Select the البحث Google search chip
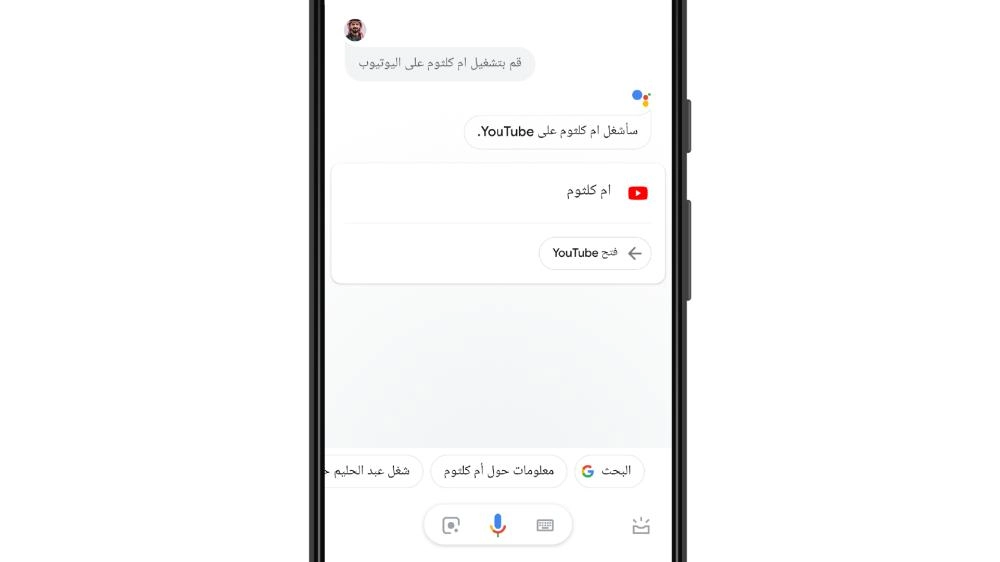The height and width of the screenshot is (562, 1000). [x=608, y=471]
